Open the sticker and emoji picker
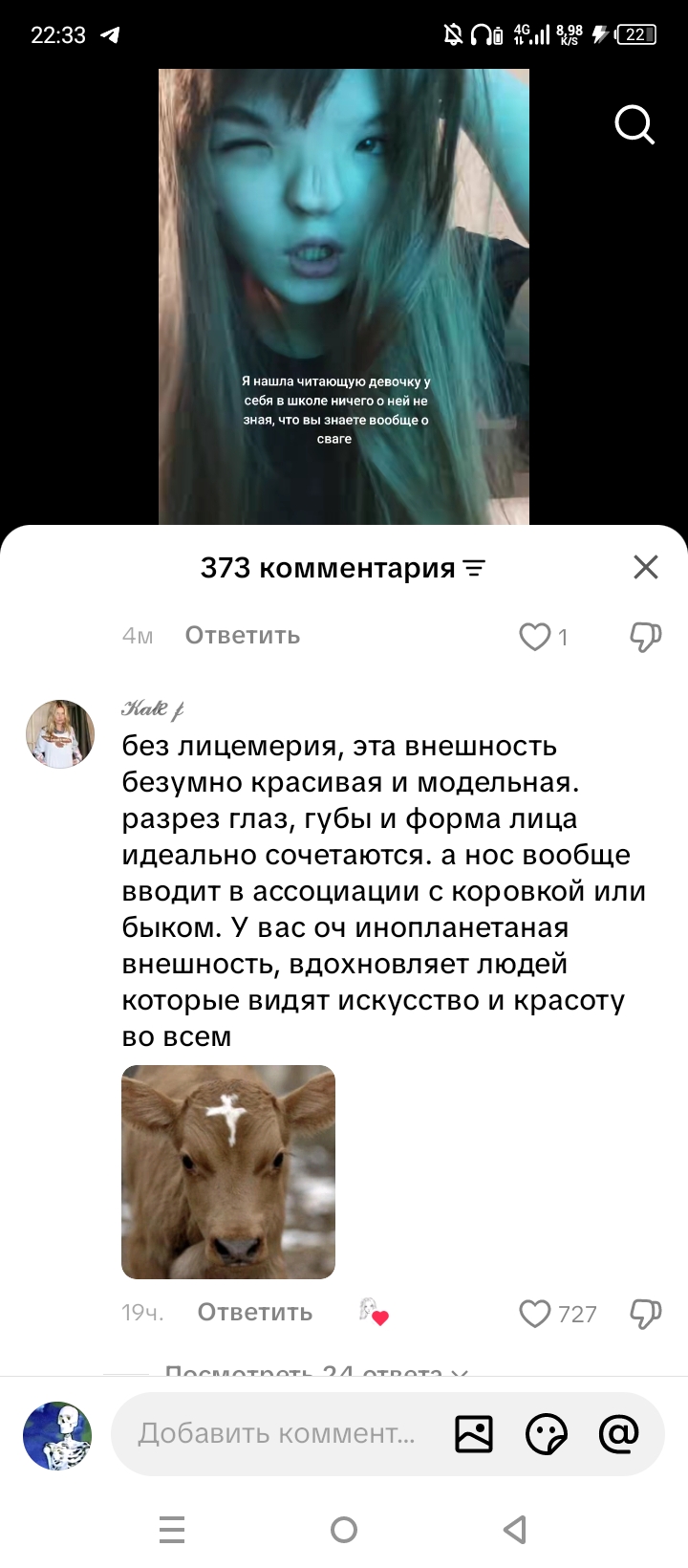688x1568 pixels. [547, 1433]
